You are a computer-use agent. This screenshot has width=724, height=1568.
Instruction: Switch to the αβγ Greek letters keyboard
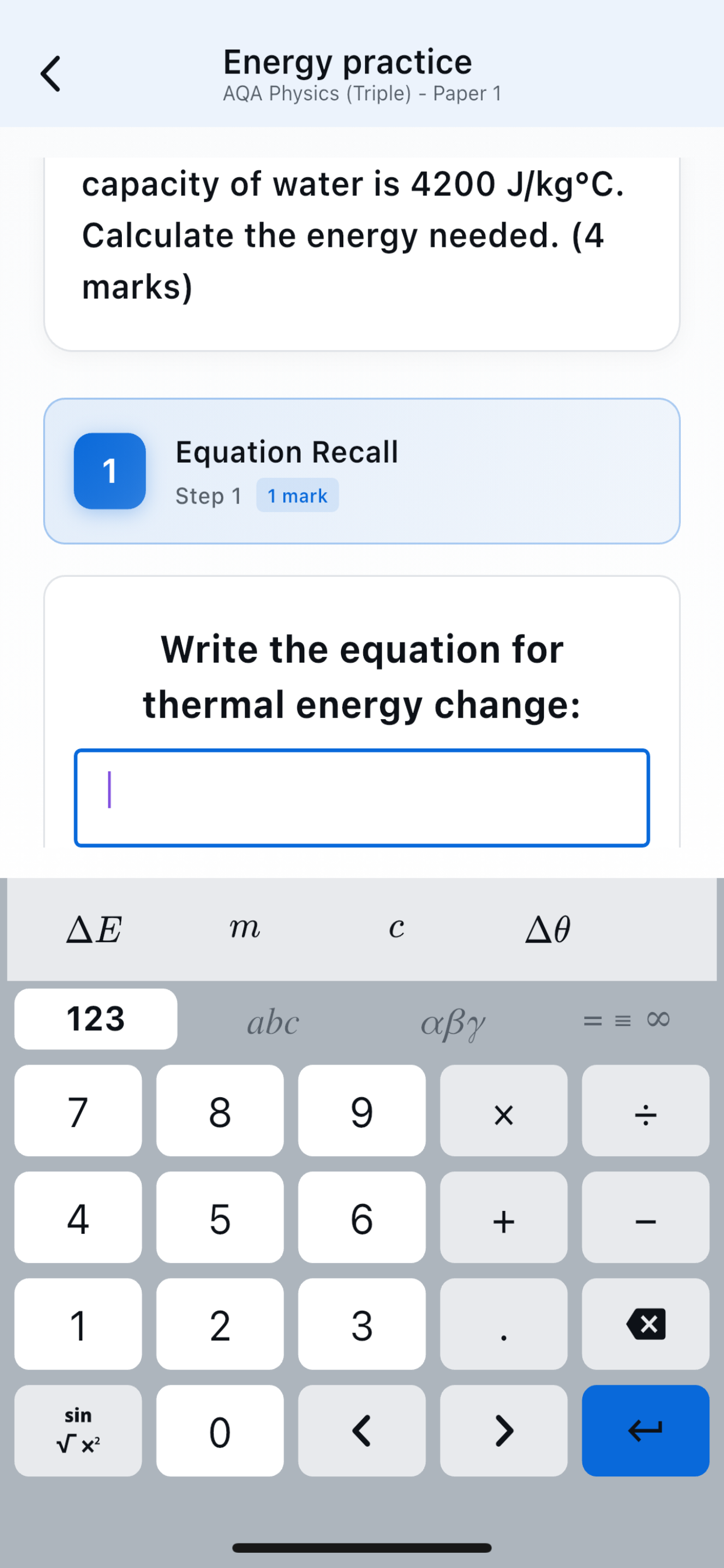[453, 1022]
